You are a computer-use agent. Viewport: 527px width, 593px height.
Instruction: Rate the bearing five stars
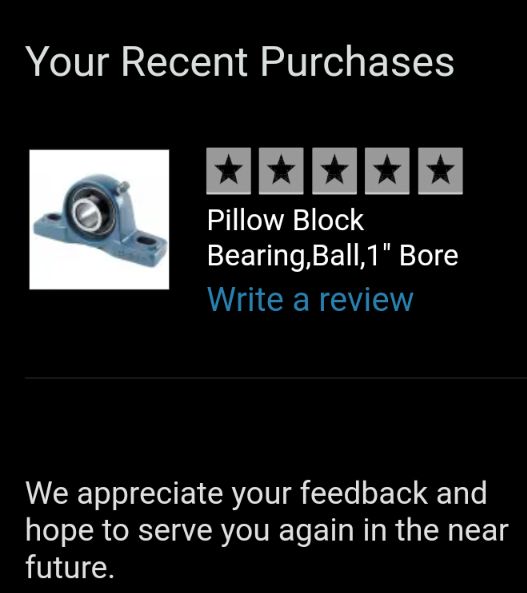(440, 171)
